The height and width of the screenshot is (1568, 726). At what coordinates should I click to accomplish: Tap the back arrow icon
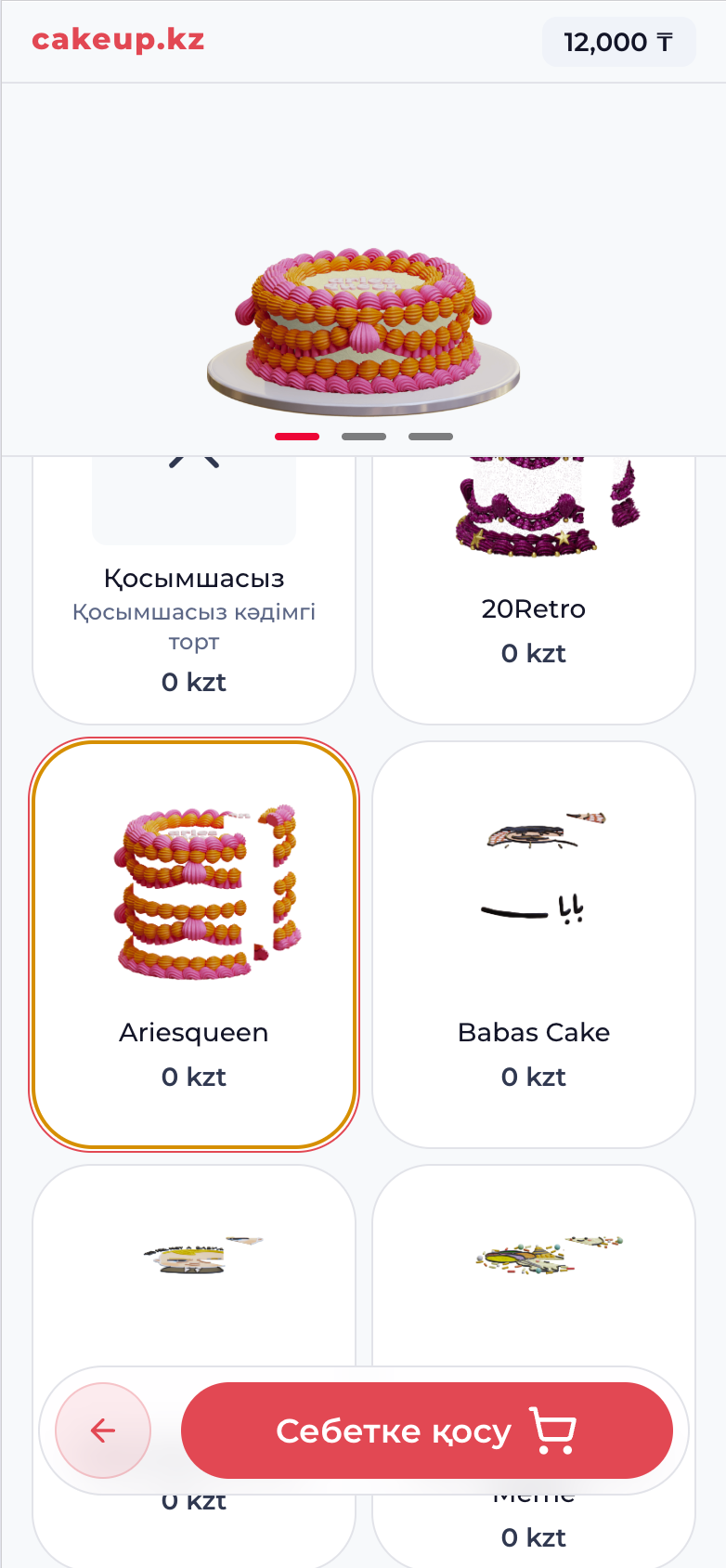(x=102, y=1431)
